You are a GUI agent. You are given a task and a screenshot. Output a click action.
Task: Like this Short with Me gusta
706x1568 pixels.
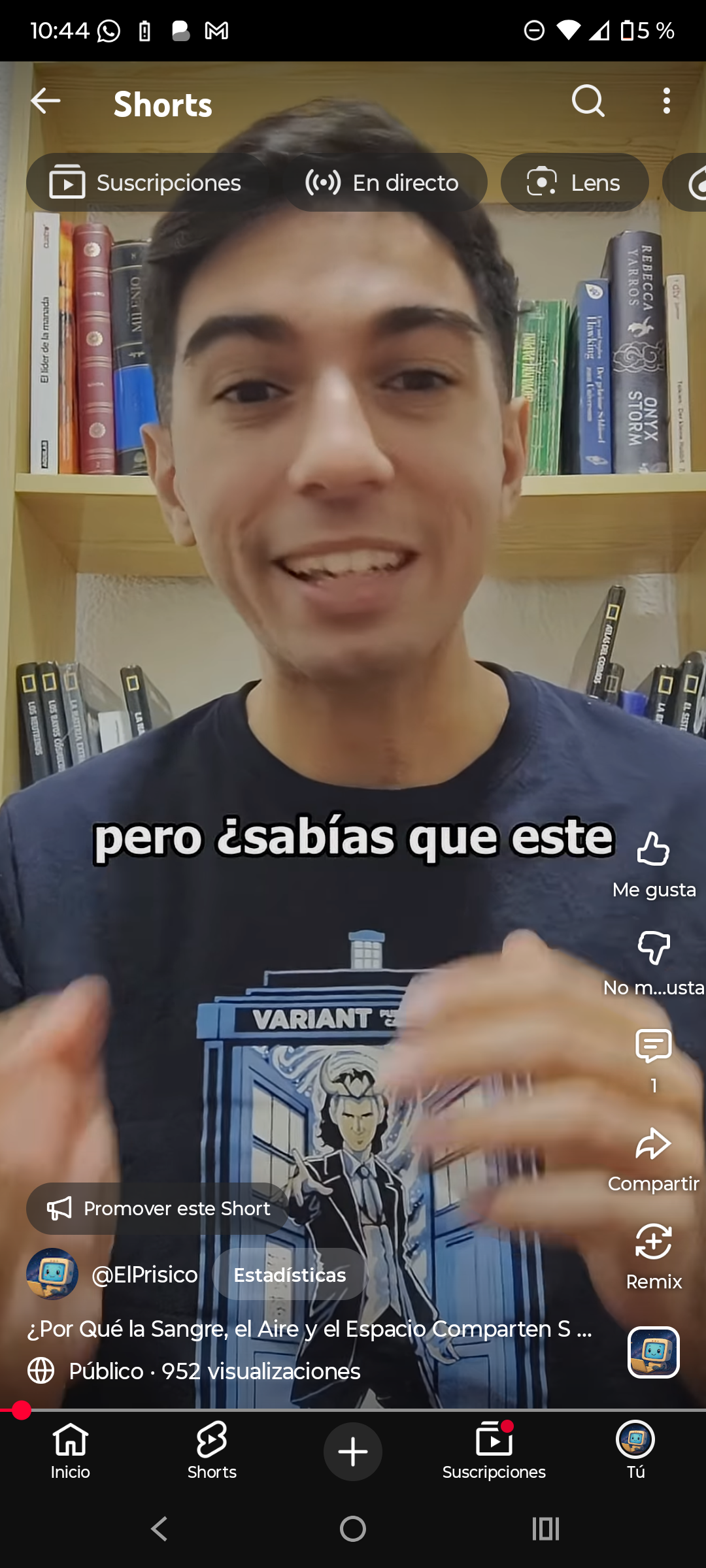coord(654,849)
